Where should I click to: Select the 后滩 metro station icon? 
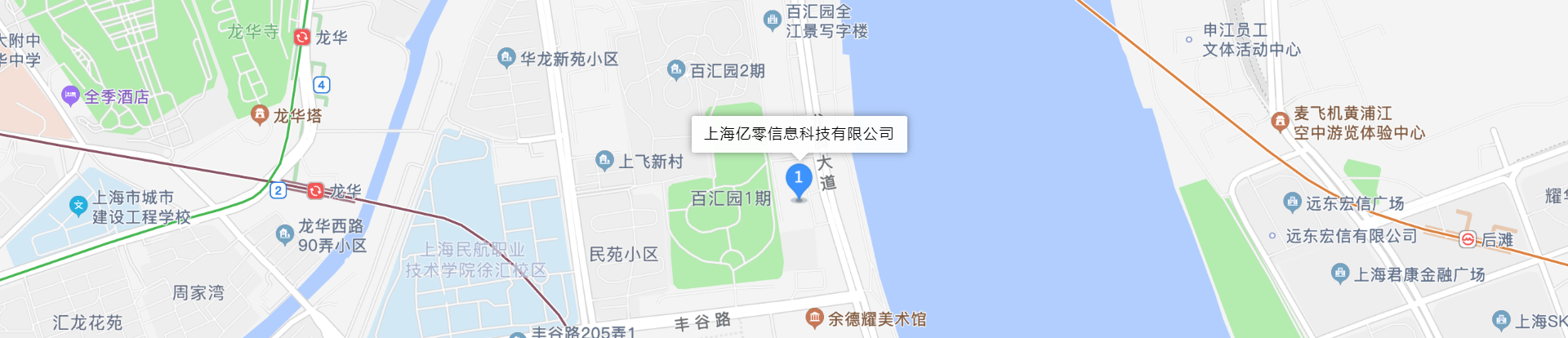[x=1468, y=239]
